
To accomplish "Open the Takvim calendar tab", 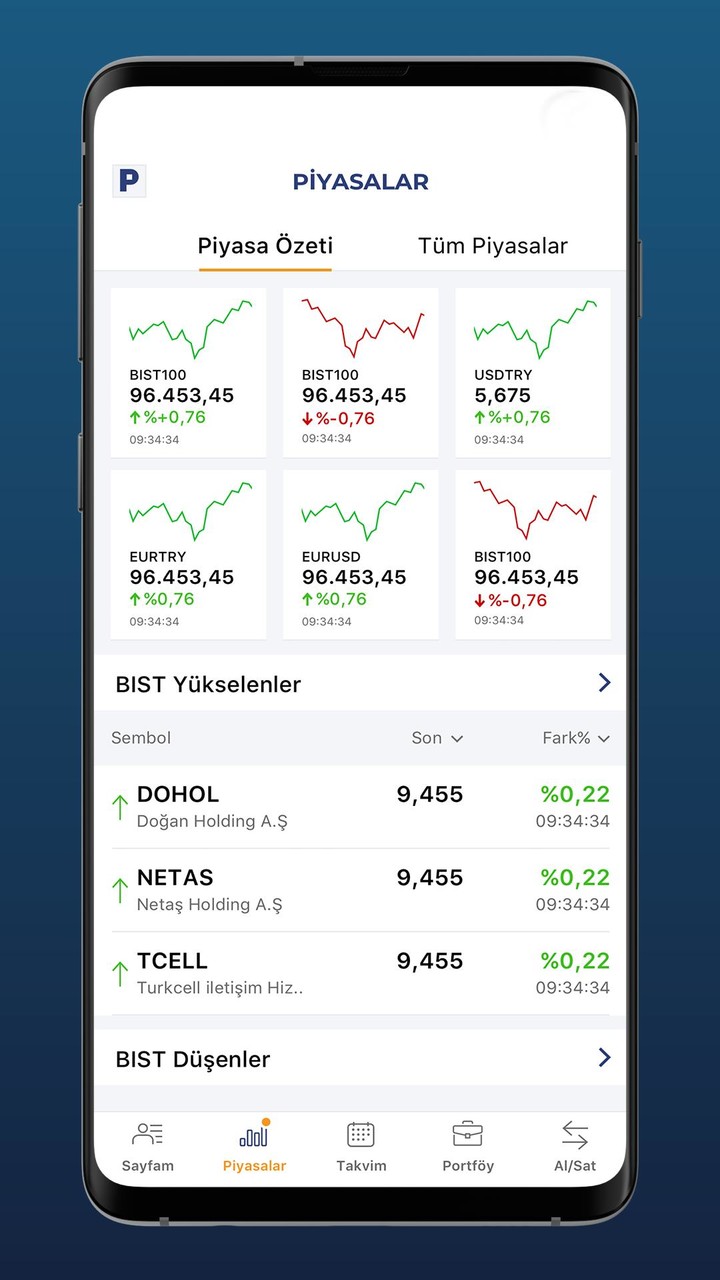I will (x=361, y=1147).
